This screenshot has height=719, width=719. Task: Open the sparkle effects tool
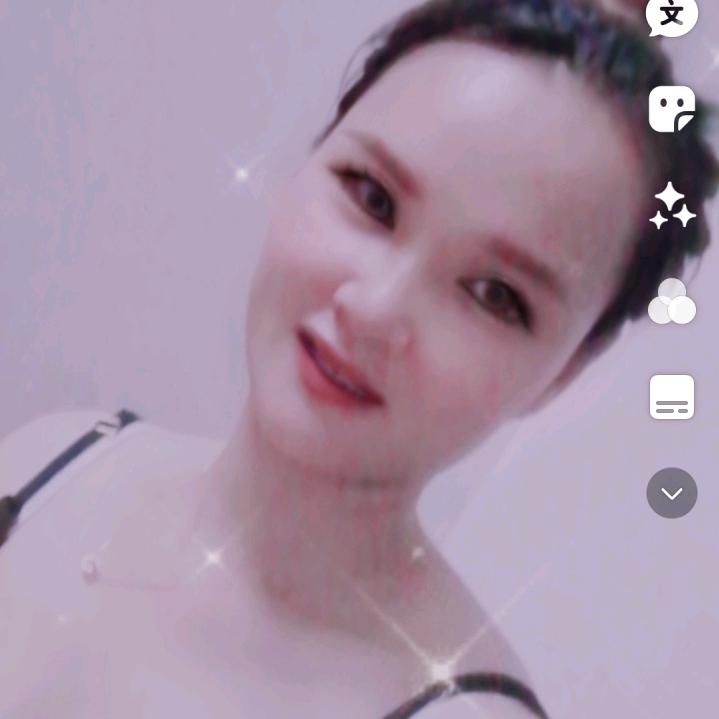(x=671, y=205)
